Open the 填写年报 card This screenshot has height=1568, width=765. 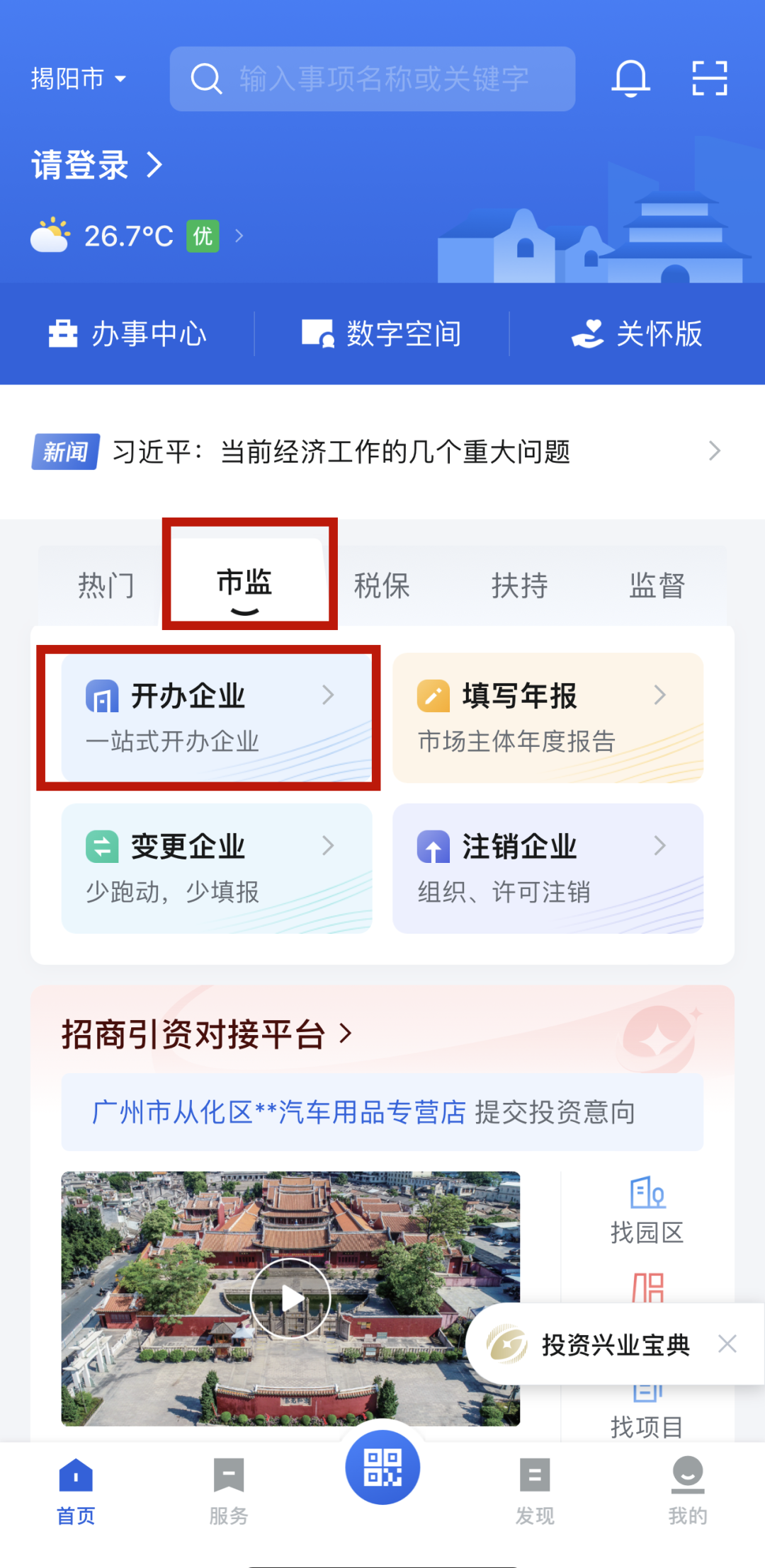[x=548, y=718]
